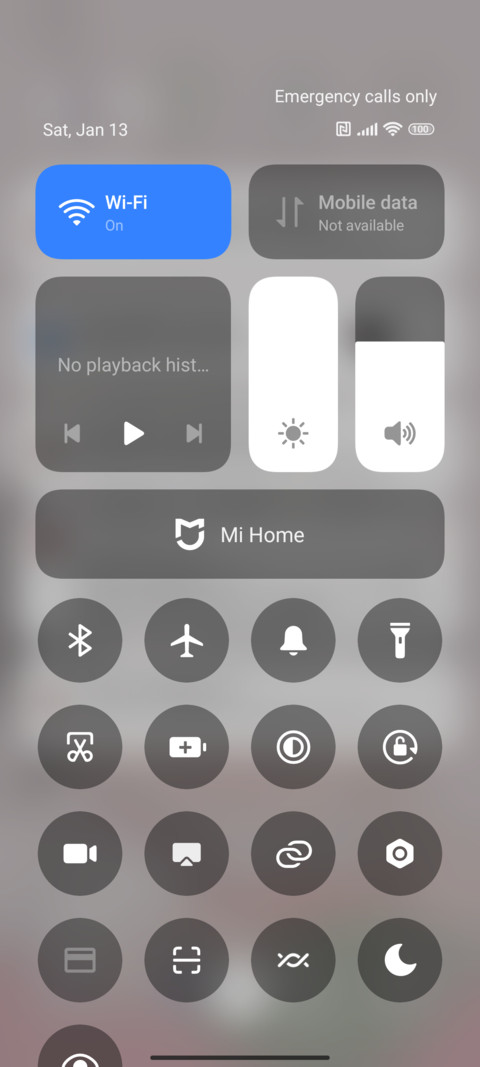The width and height of the screenshot is (480, 1067).
Task: Turn on airplane mode
Action: (187, 640)
